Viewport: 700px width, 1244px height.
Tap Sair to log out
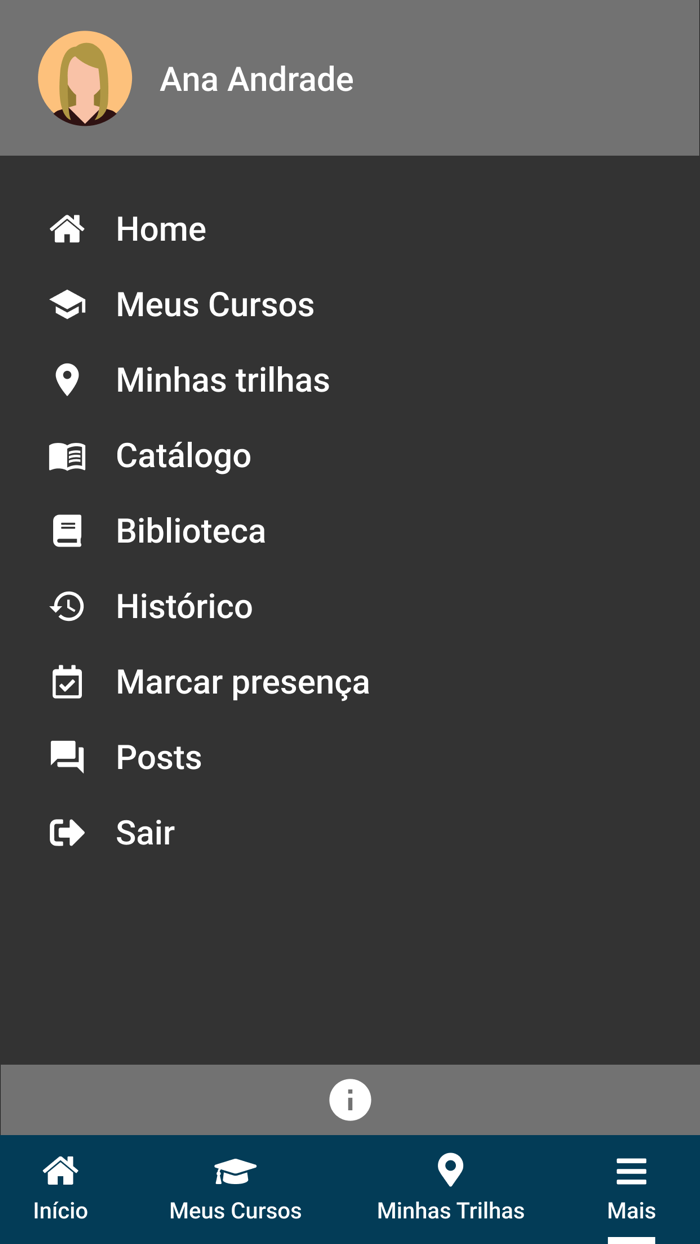(x=145, y=833)
